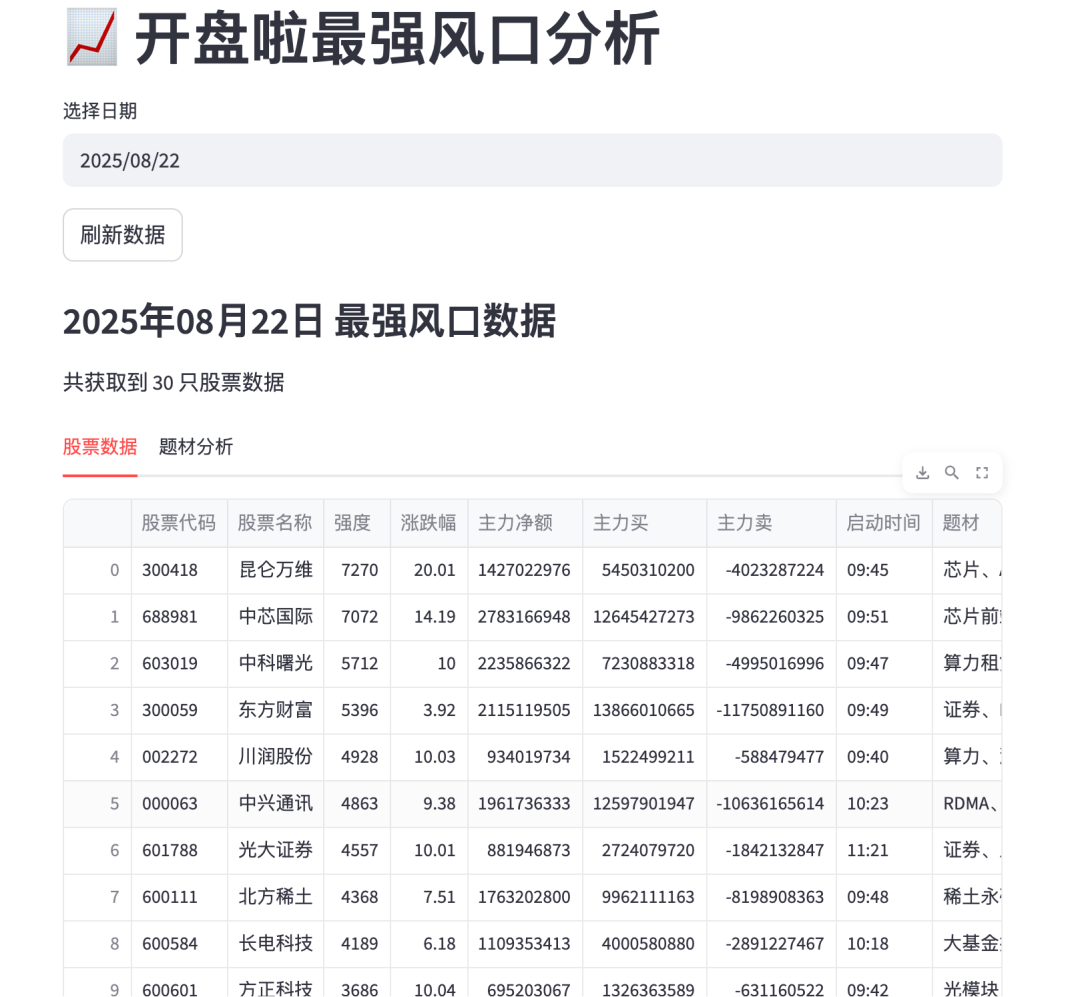Viewport: 1080px width, 997px height.
Task: Sort by the 强度 column header
Action: pyautogui.click(x=352, y=523)
